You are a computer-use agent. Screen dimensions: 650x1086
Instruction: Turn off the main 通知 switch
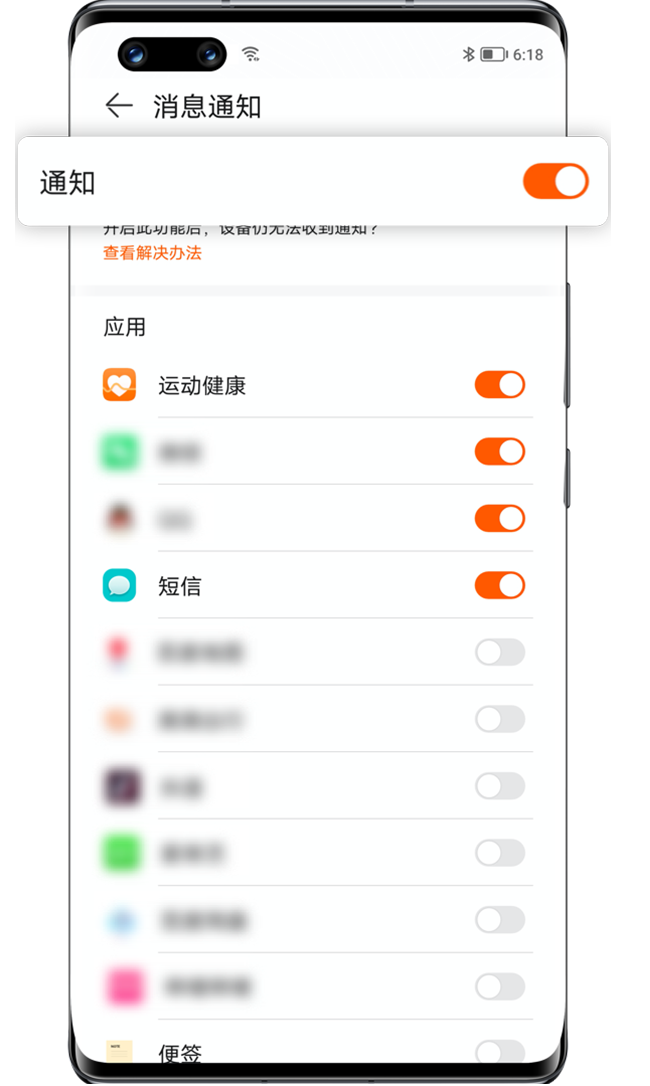(556, 181)
